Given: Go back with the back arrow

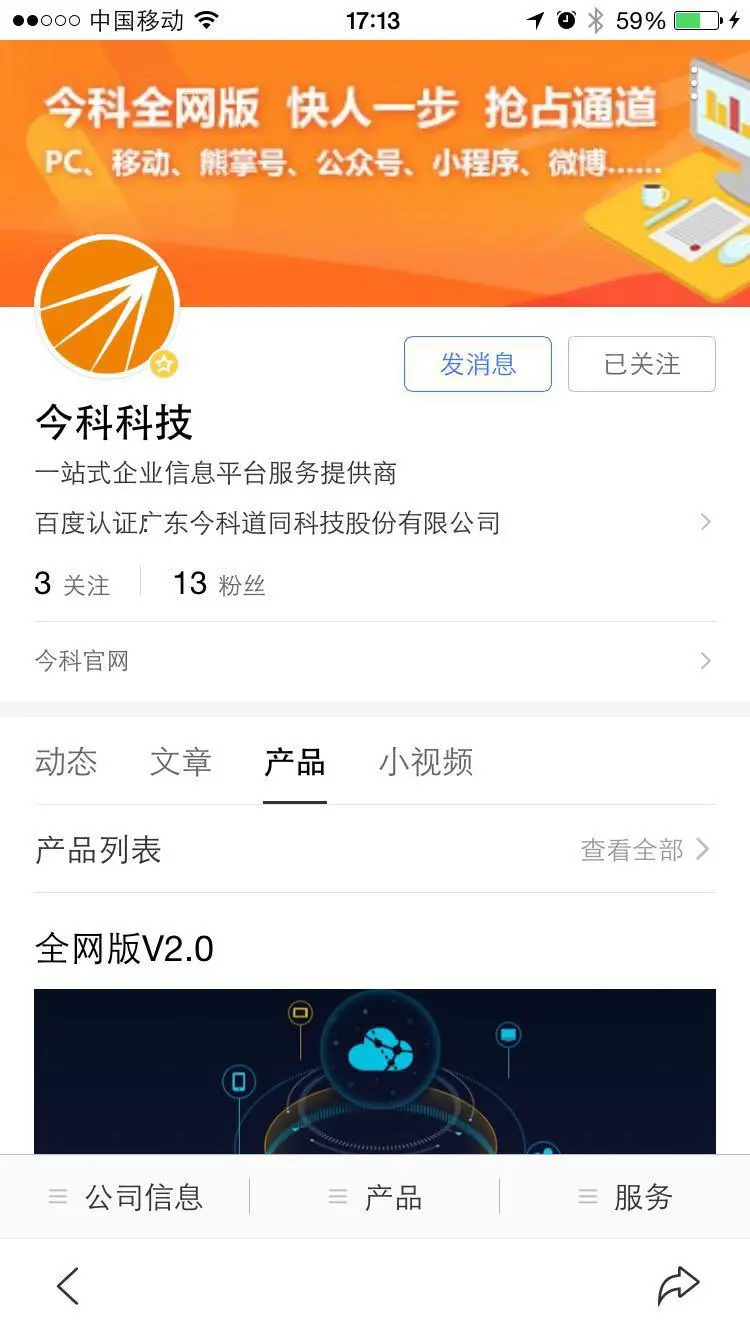Looking at the screenshot, I should pyautogui.click(x=68, y=1286).
